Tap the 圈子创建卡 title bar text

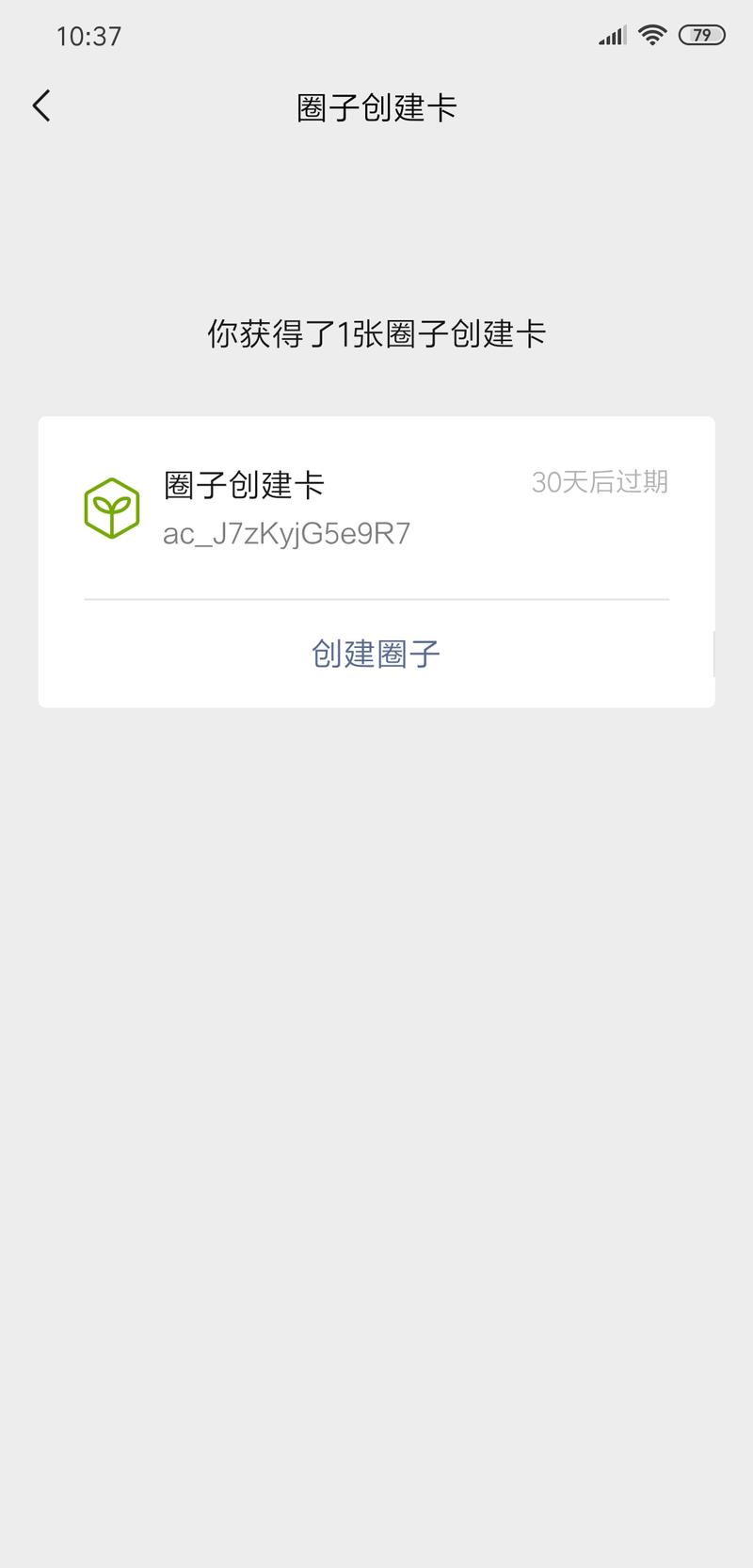coord(376,107)
